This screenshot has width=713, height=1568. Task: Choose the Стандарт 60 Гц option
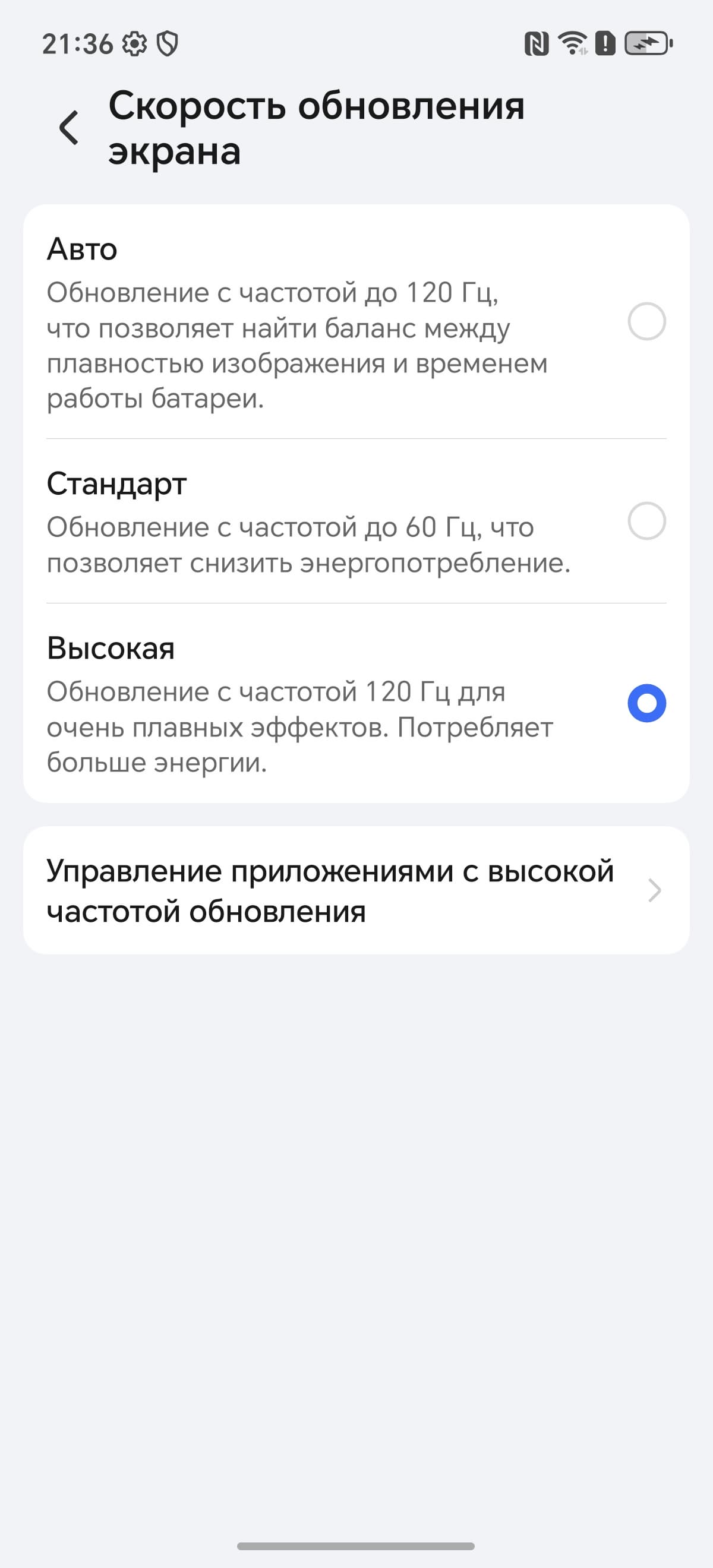[646, 521]
